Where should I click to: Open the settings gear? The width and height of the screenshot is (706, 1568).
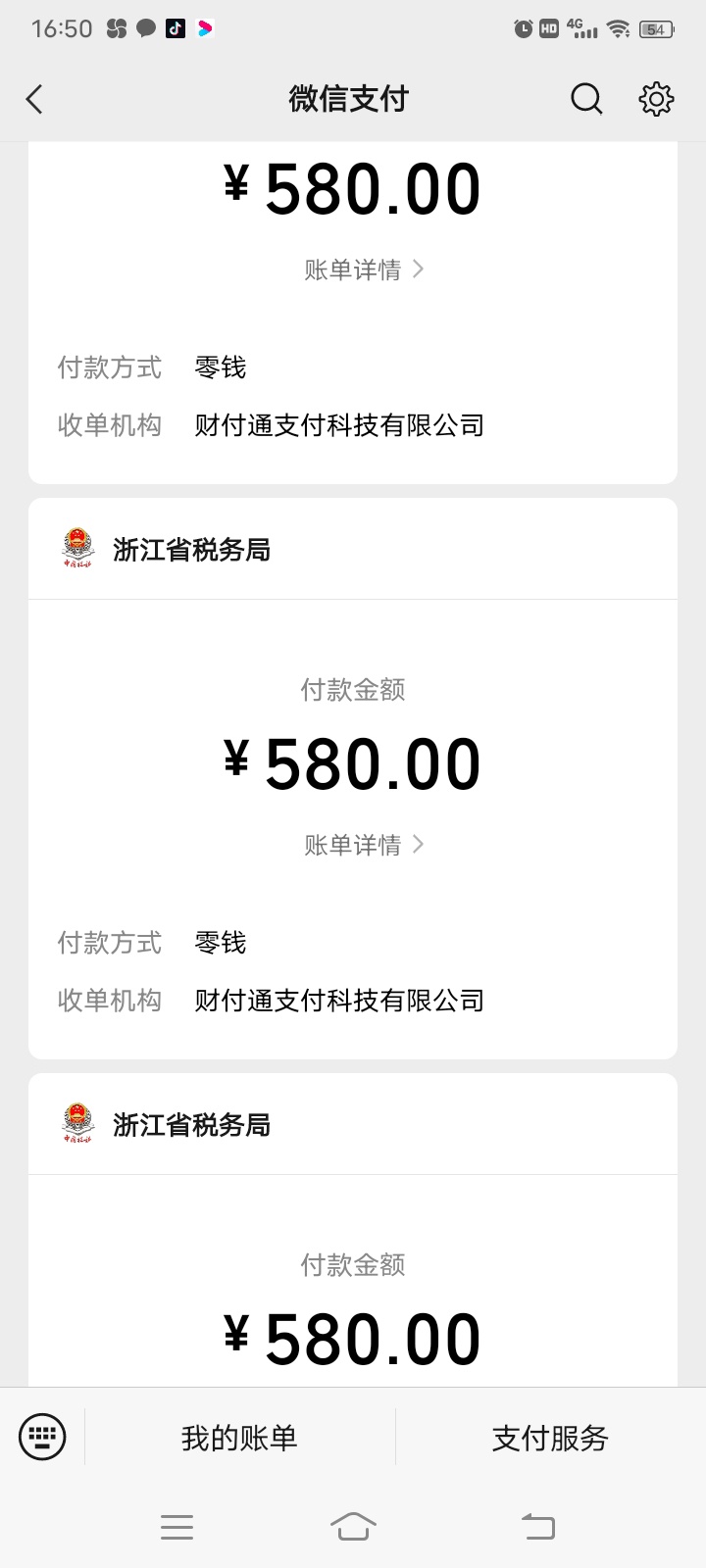point(656,99)
